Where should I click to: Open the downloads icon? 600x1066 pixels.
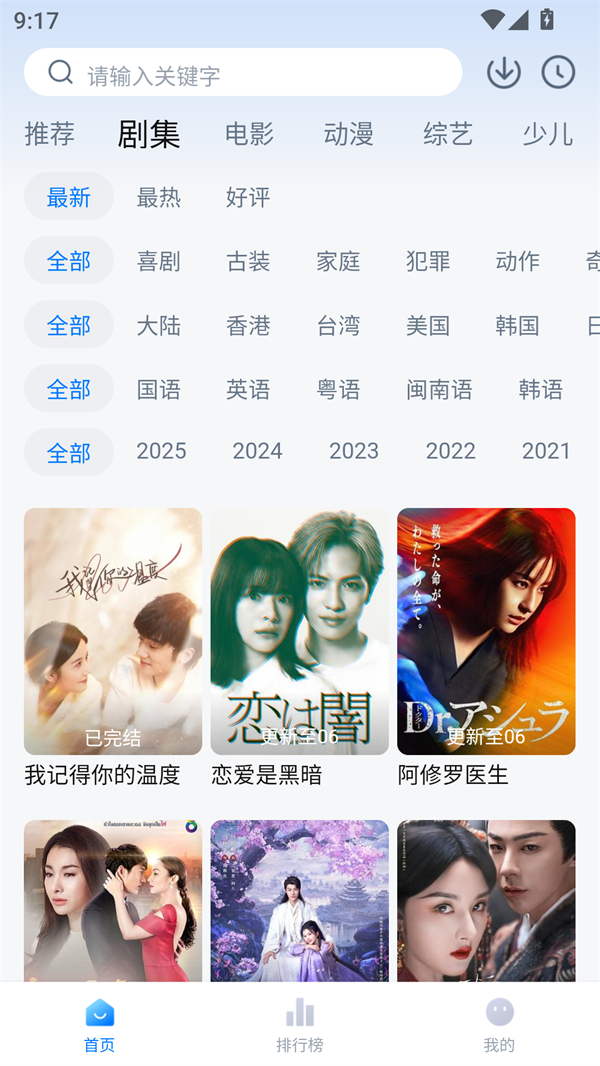pyautogui.click(x=503, y=72)
